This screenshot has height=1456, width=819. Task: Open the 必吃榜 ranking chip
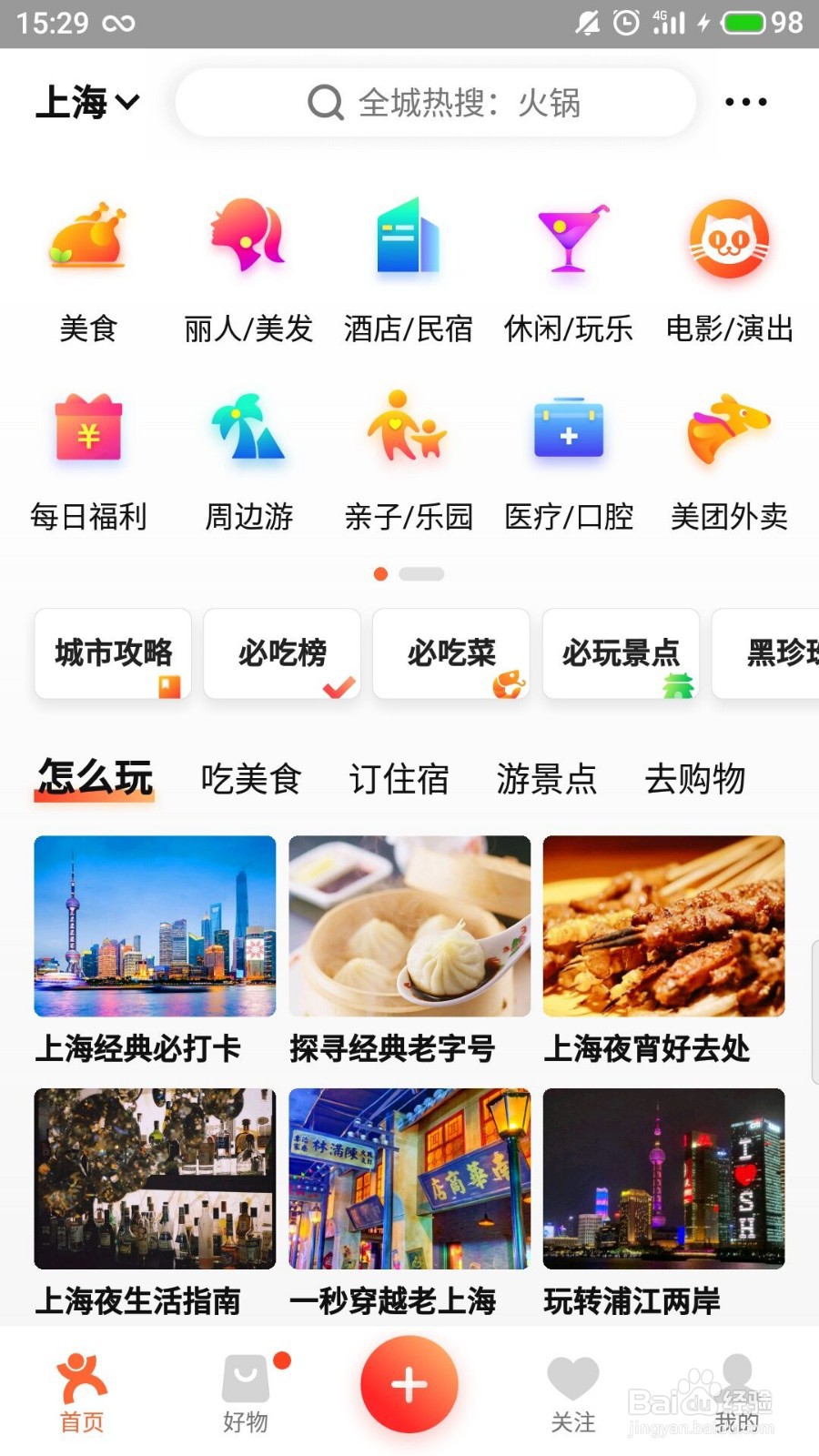coord(281,654)
